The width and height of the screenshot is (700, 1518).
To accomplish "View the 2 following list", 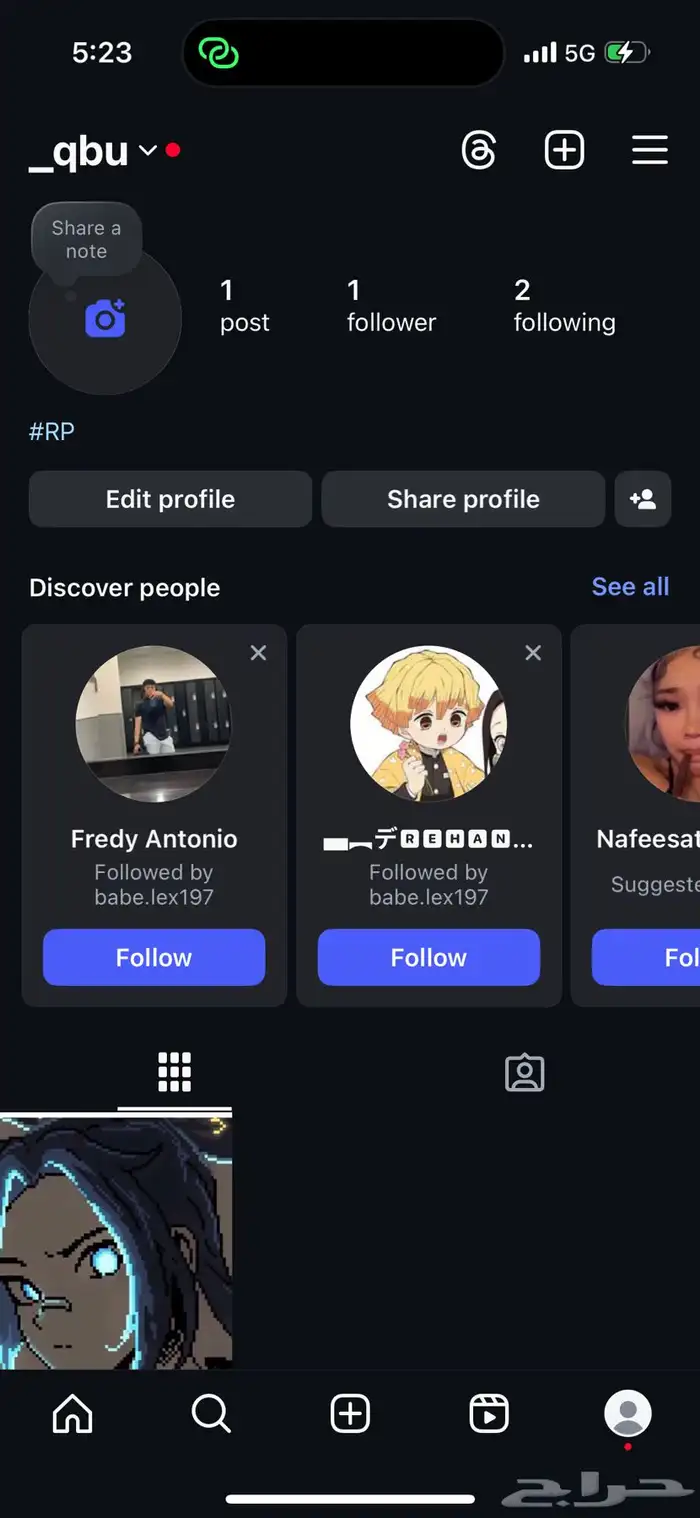I will [564, 306].
